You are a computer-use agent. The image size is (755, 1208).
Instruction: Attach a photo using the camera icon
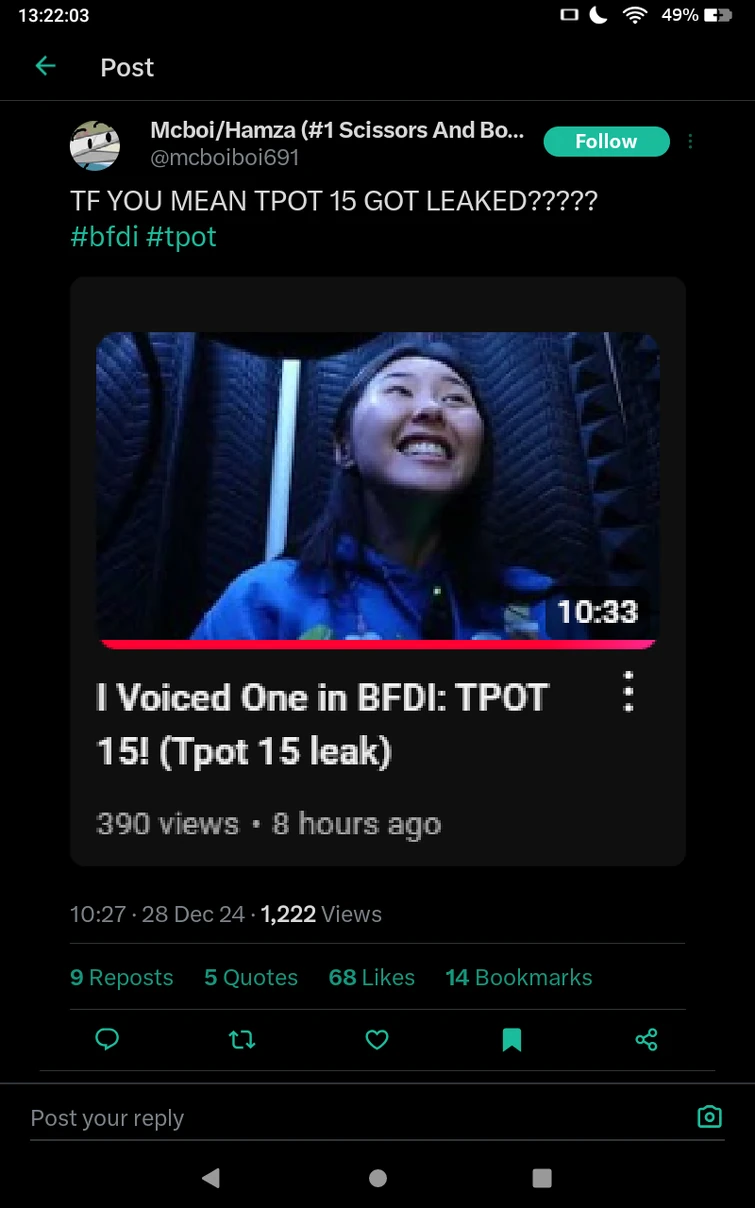(709, 1117)
